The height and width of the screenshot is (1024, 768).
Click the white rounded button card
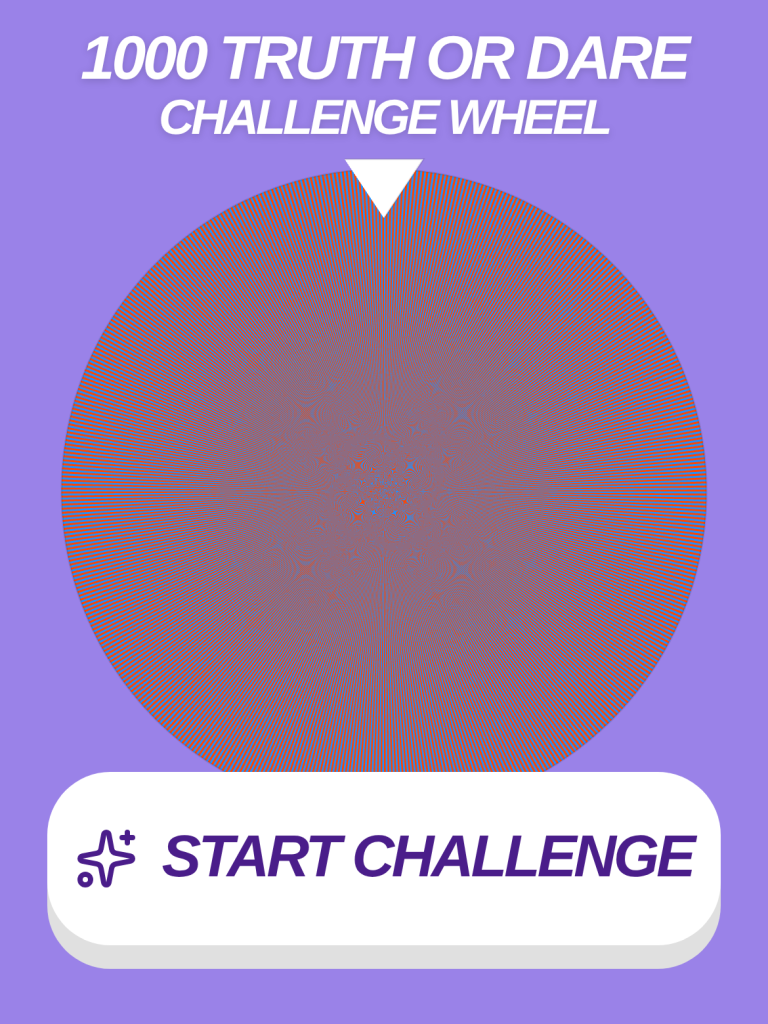point(384,858)
